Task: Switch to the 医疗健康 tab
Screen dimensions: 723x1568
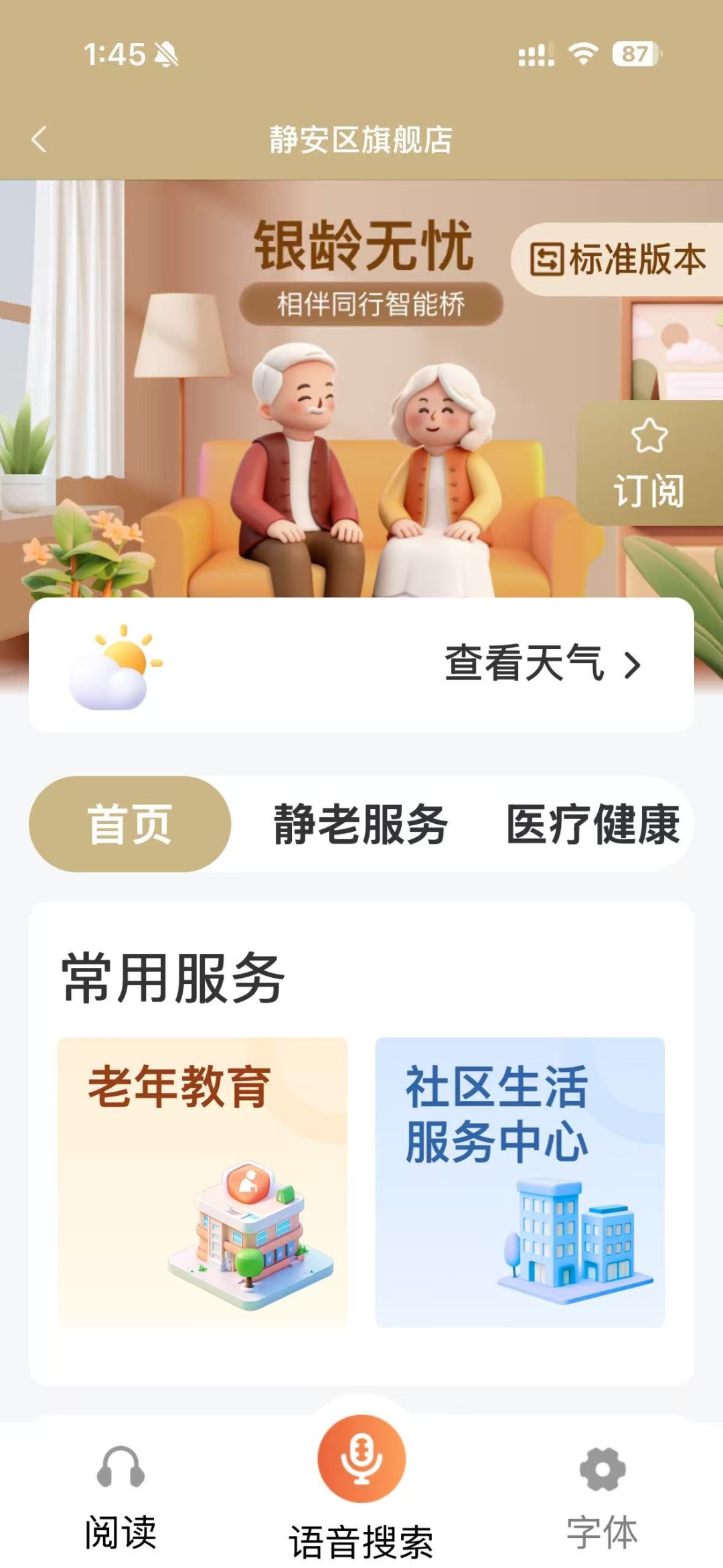Action: pos(592,824)
